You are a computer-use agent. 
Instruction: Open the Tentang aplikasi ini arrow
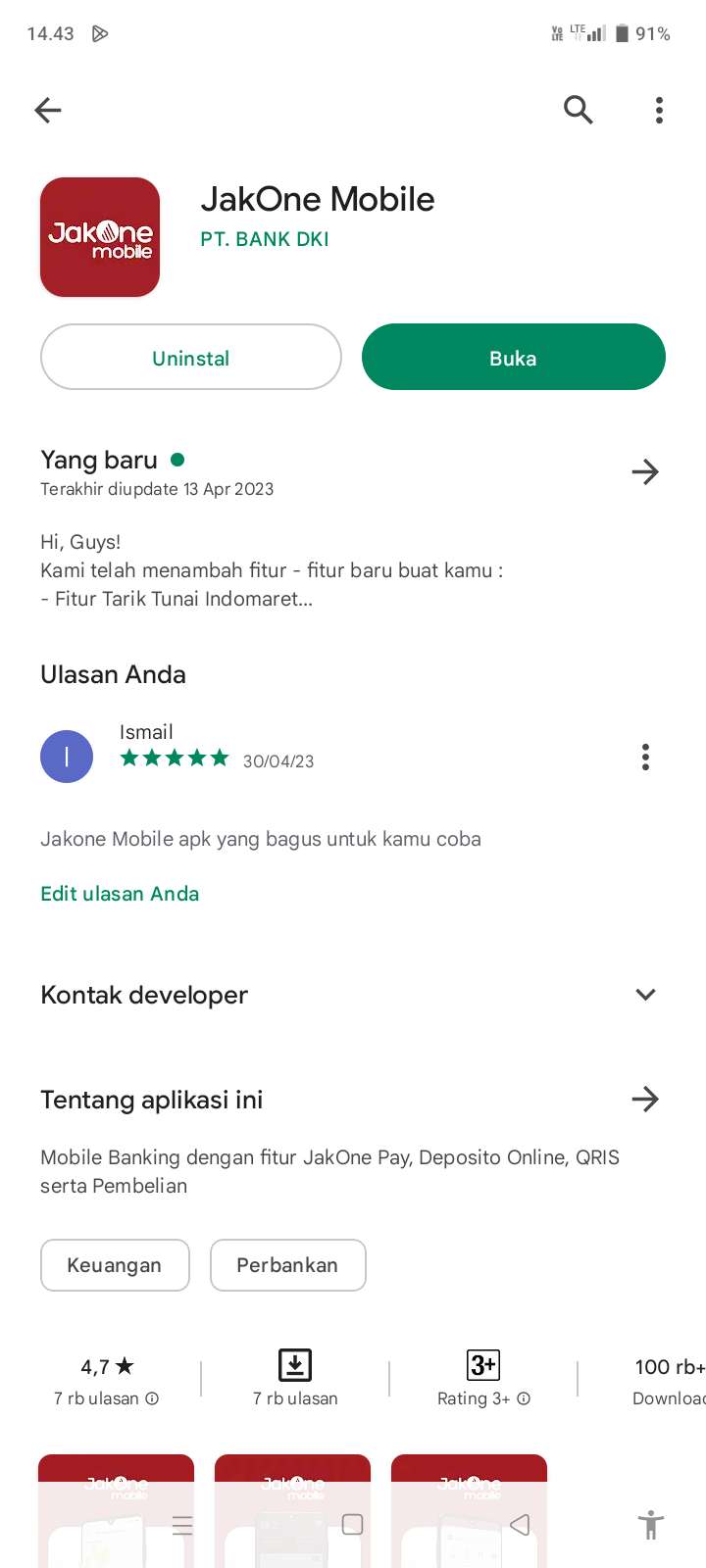pos(645,1100)
